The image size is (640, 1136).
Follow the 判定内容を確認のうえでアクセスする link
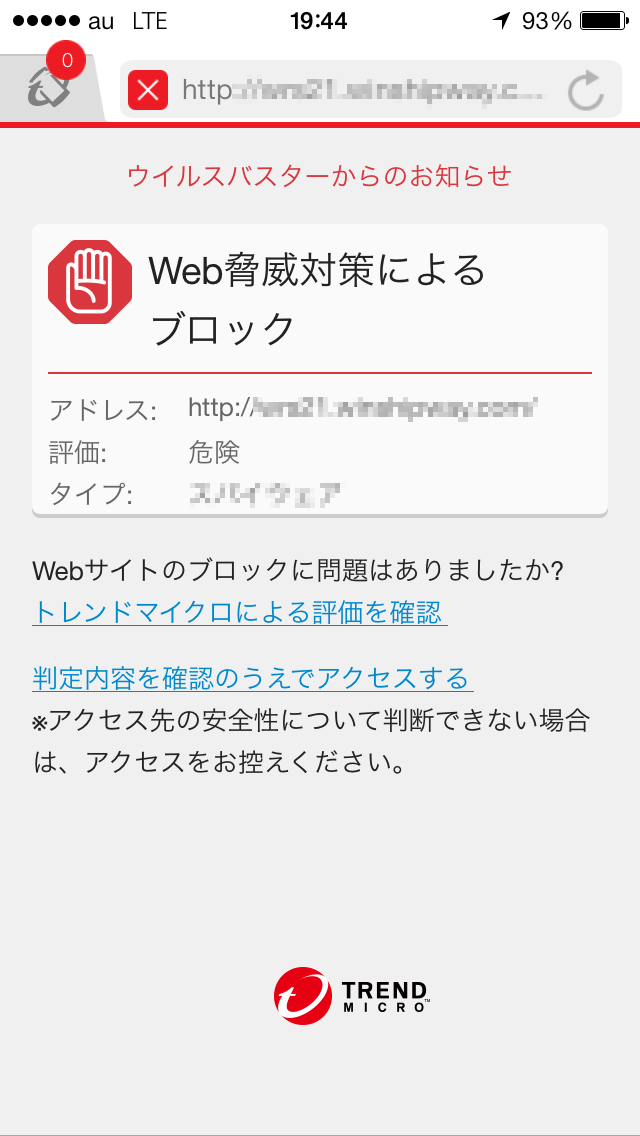click(251, 678)
